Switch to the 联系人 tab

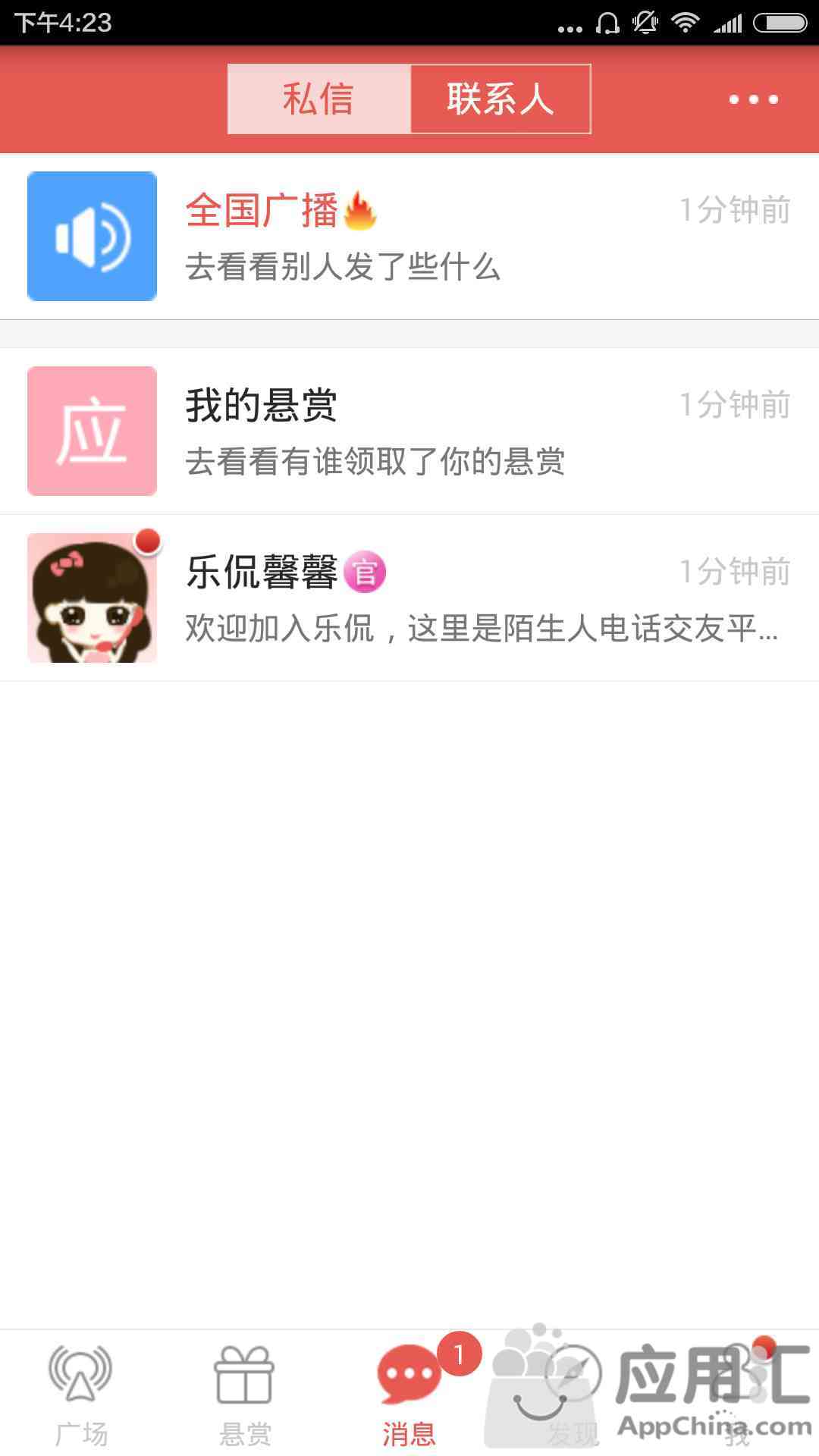click(x=500, y=99)
